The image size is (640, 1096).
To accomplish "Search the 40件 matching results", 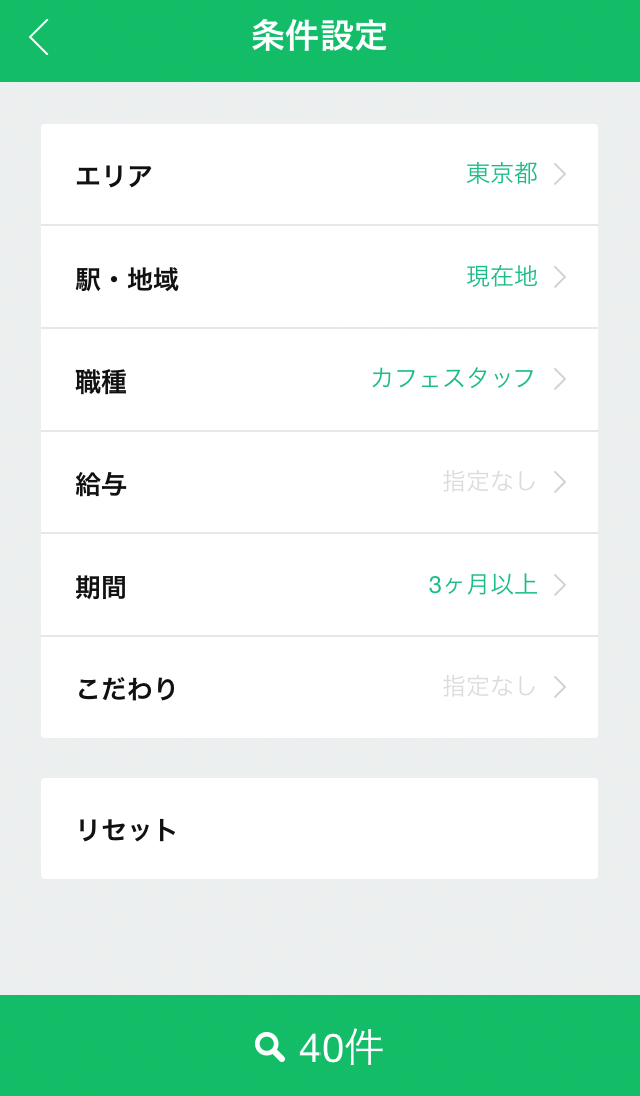I will [x=320, y=1046].
